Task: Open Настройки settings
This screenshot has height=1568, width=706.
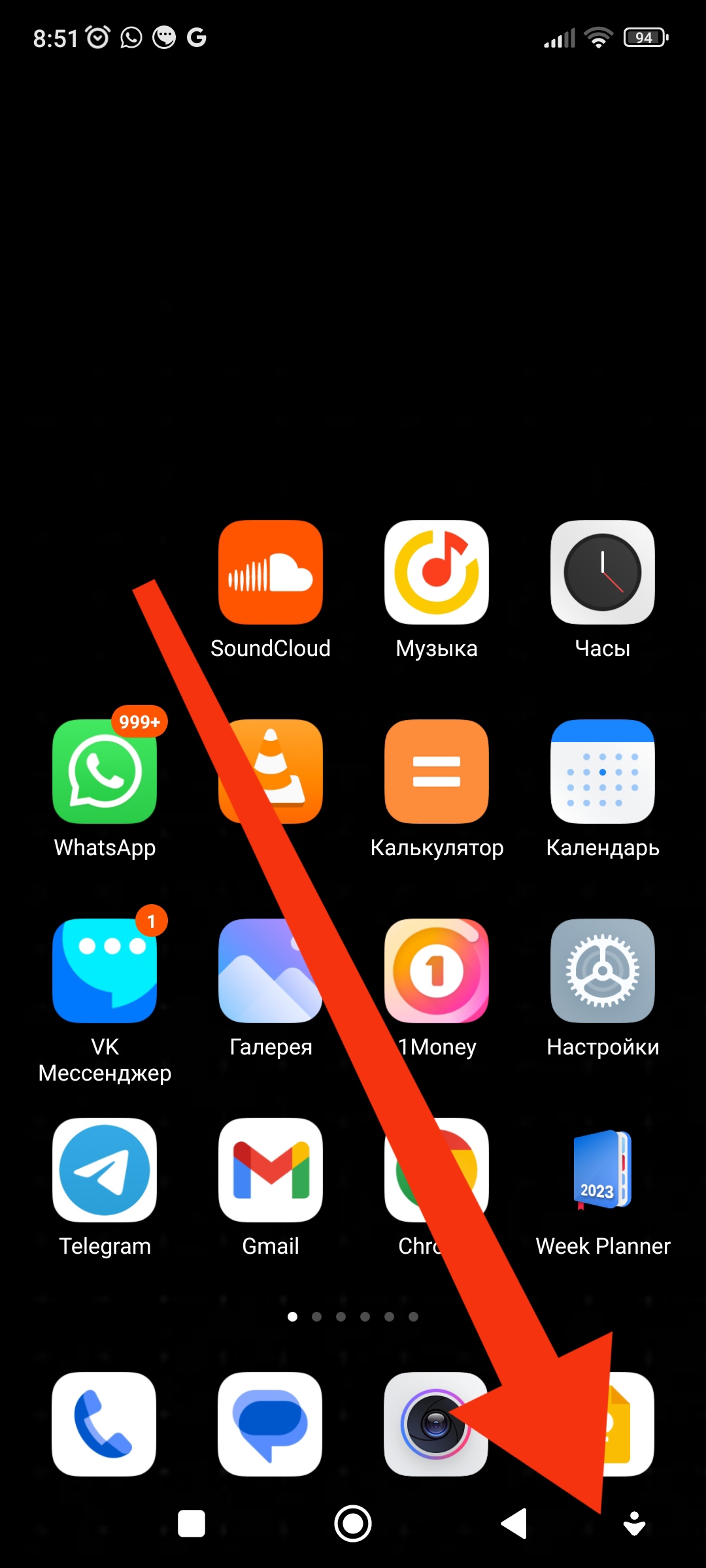Action: click(x=602, y=971)
